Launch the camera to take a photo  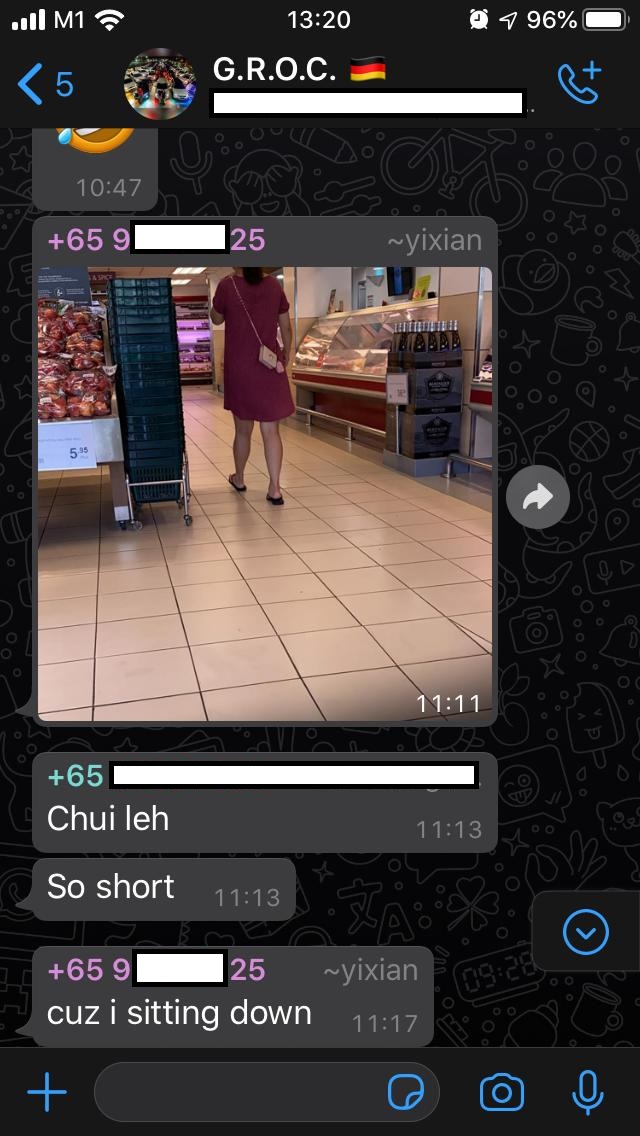point(501,1092)
